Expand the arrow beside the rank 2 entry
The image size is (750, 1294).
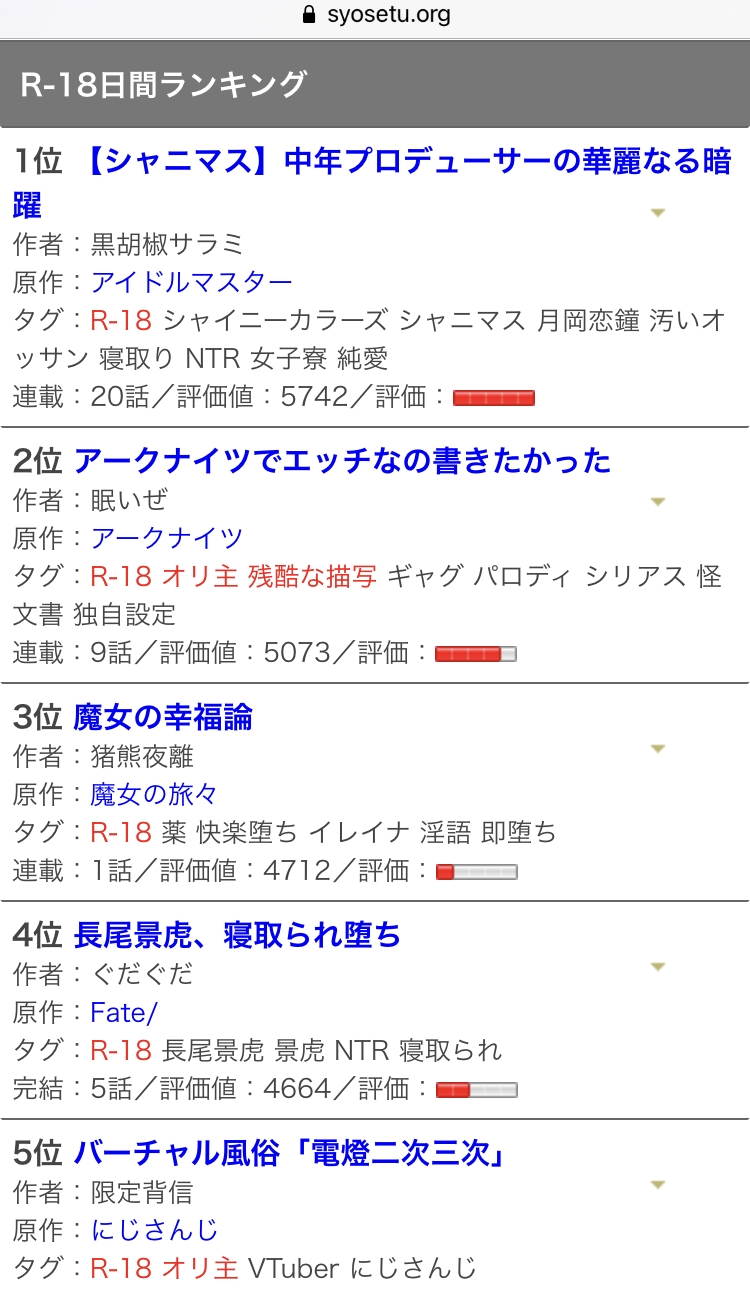pos(657,501)
